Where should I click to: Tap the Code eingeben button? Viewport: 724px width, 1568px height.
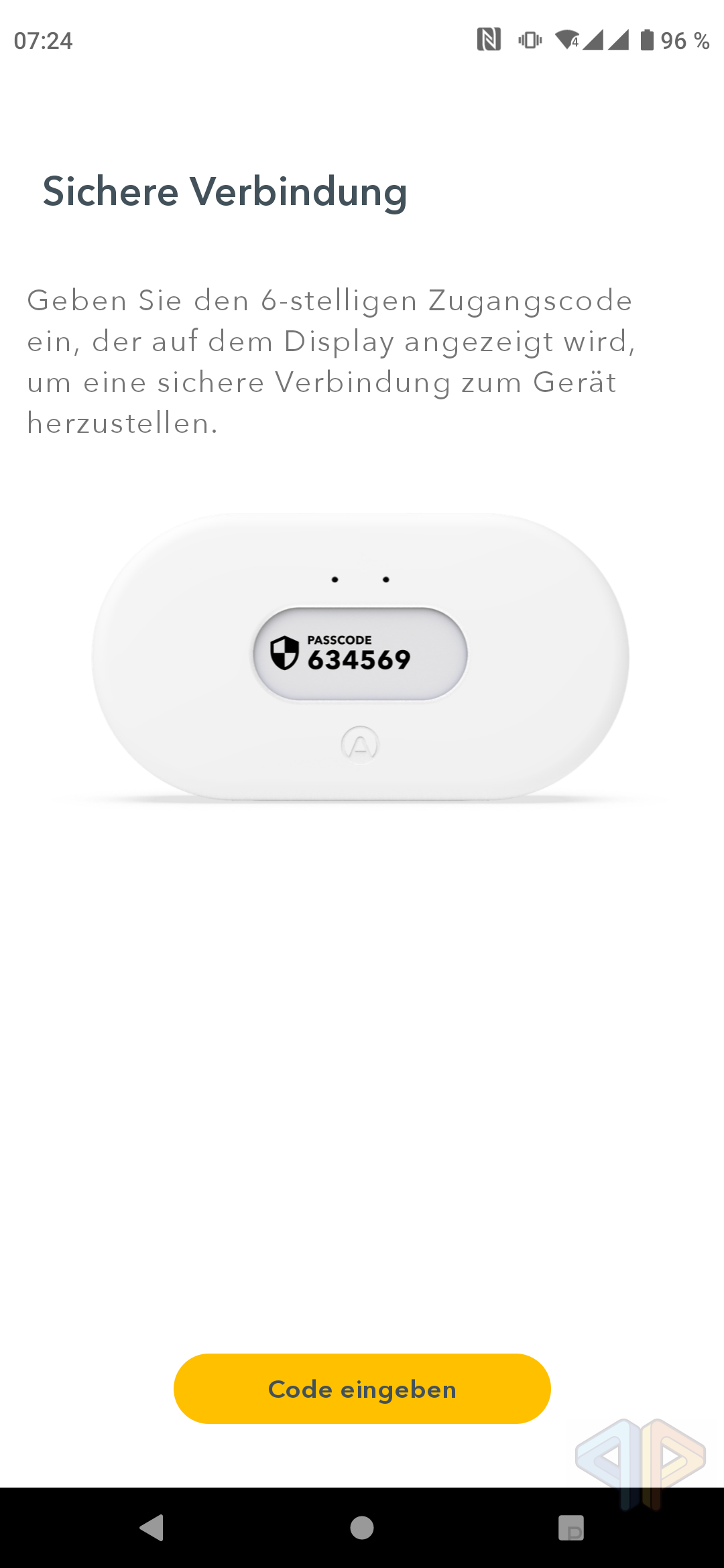[x=362, y=1388]
